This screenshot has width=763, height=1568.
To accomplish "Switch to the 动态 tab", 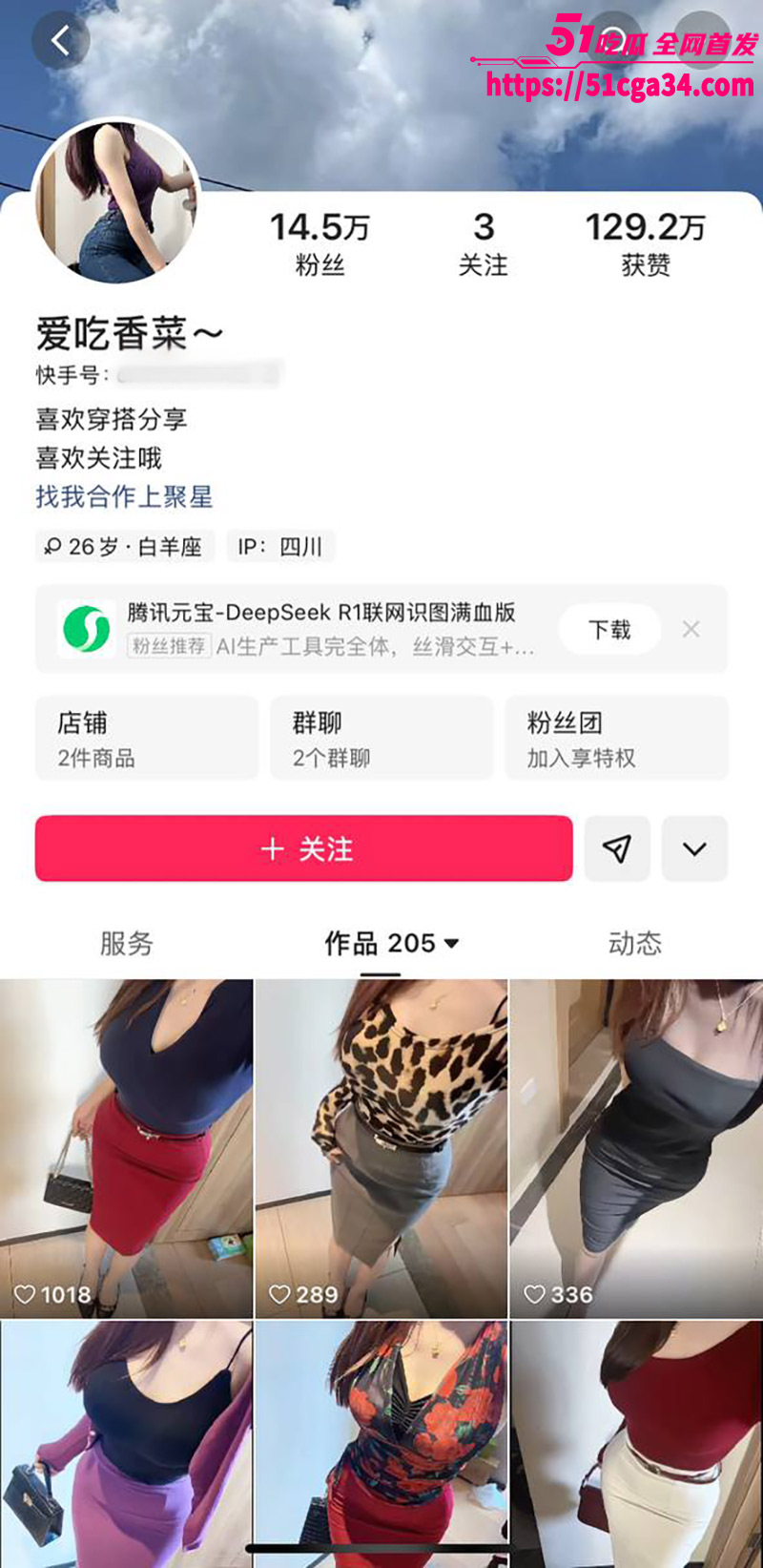I will coord(635,944).
